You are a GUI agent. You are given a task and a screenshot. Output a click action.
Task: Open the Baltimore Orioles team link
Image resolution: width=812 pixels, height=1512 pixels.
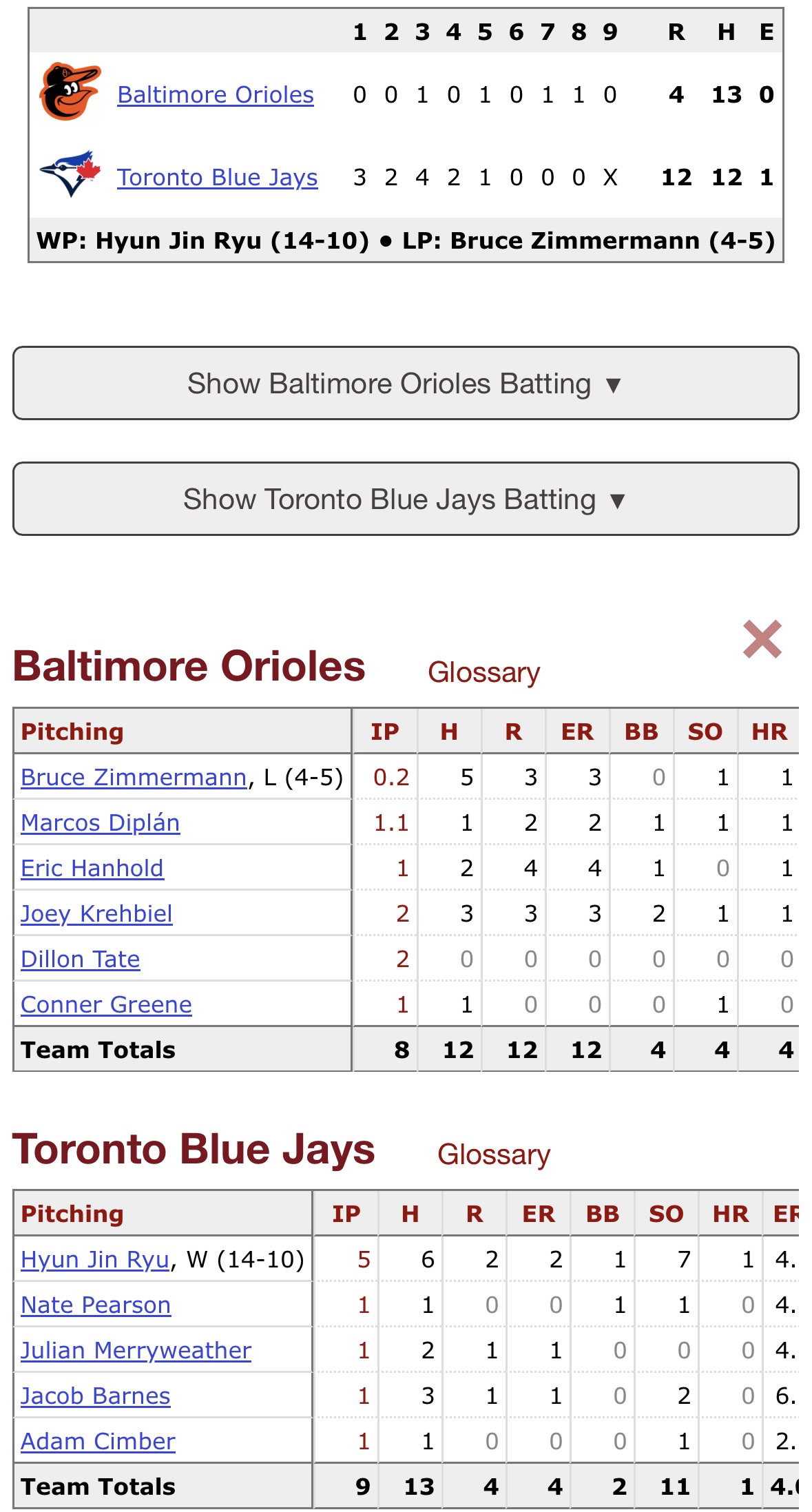point(216,94)
